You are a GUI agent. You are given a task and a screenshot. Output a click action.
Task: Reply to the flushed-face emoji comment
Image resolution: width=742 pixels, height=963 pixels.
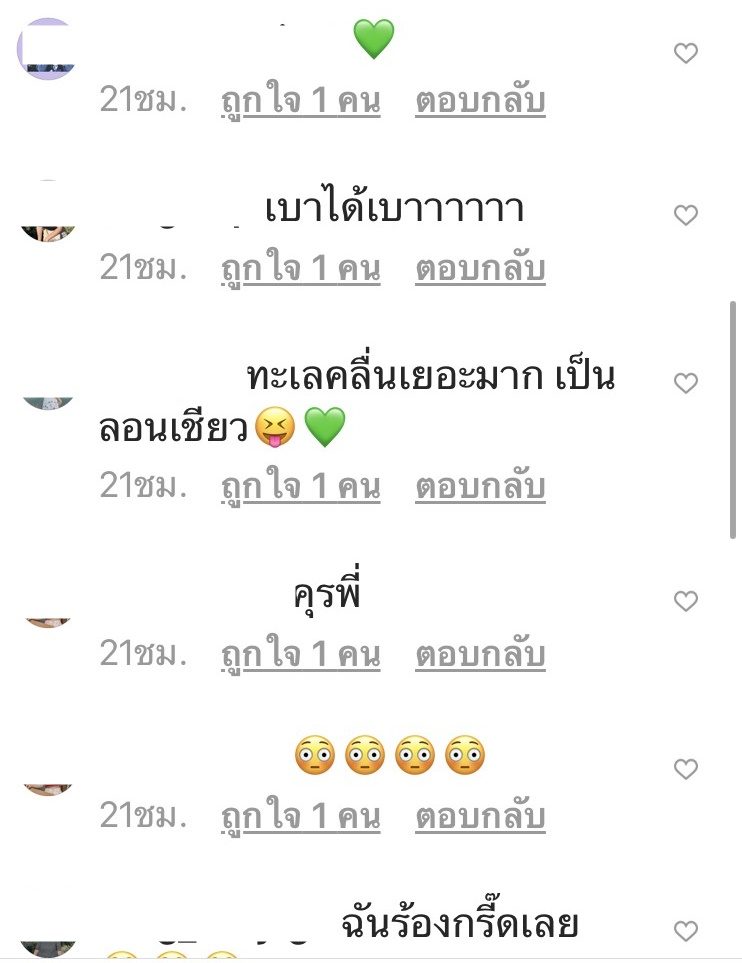(480, 817)
